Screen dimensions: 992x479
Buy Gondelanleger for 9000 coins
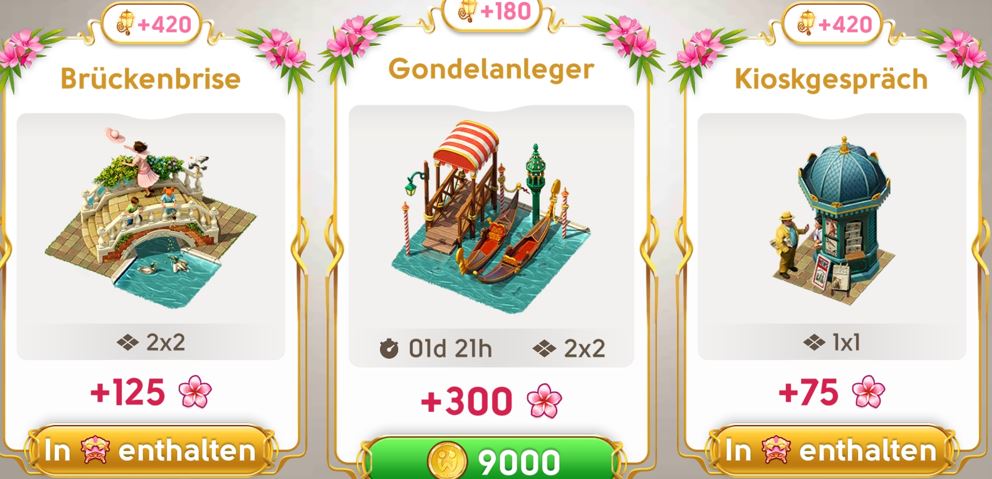(x=490, y=460)
